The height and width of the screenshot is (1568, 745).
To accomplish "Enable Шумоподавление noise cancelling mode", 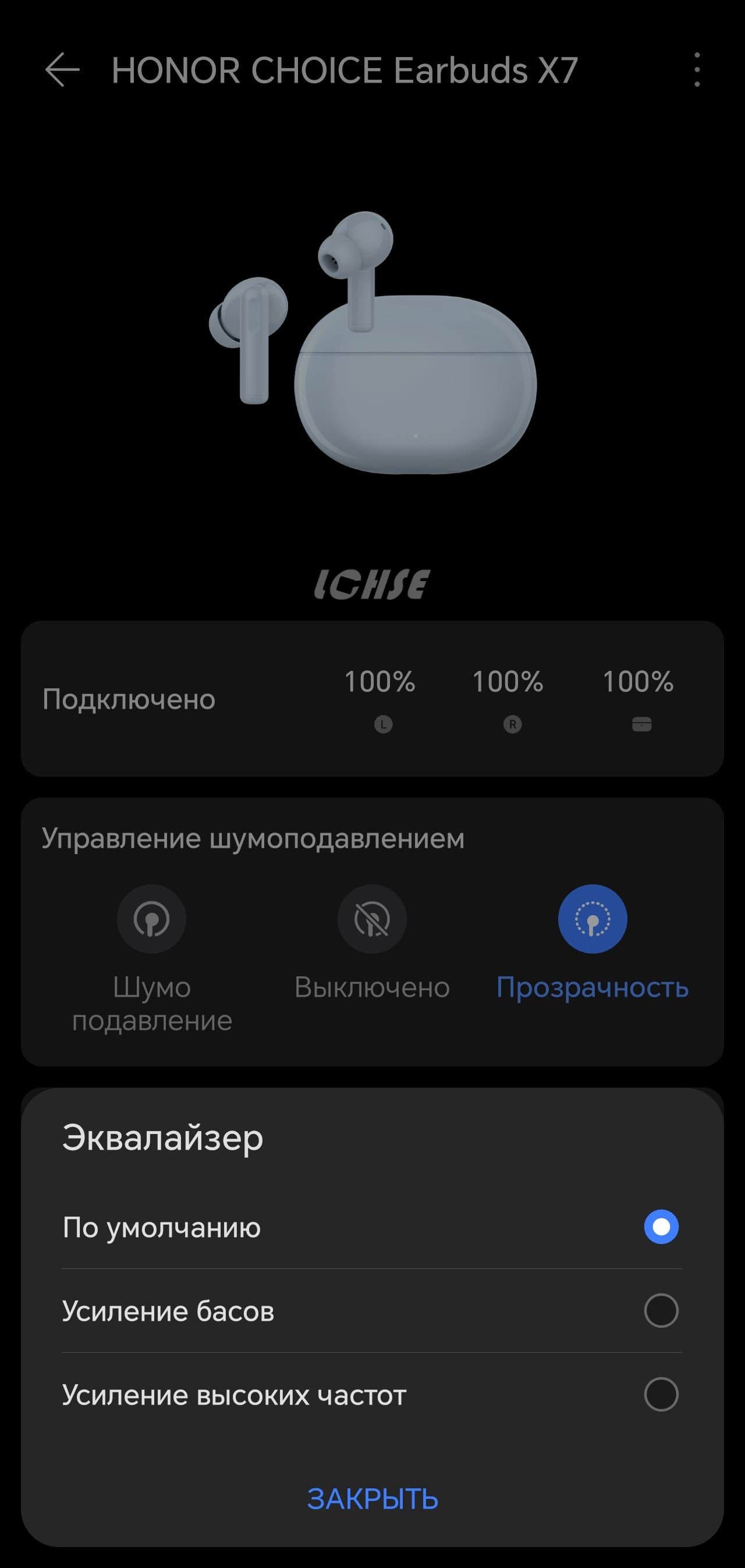I will click(152, 919).
